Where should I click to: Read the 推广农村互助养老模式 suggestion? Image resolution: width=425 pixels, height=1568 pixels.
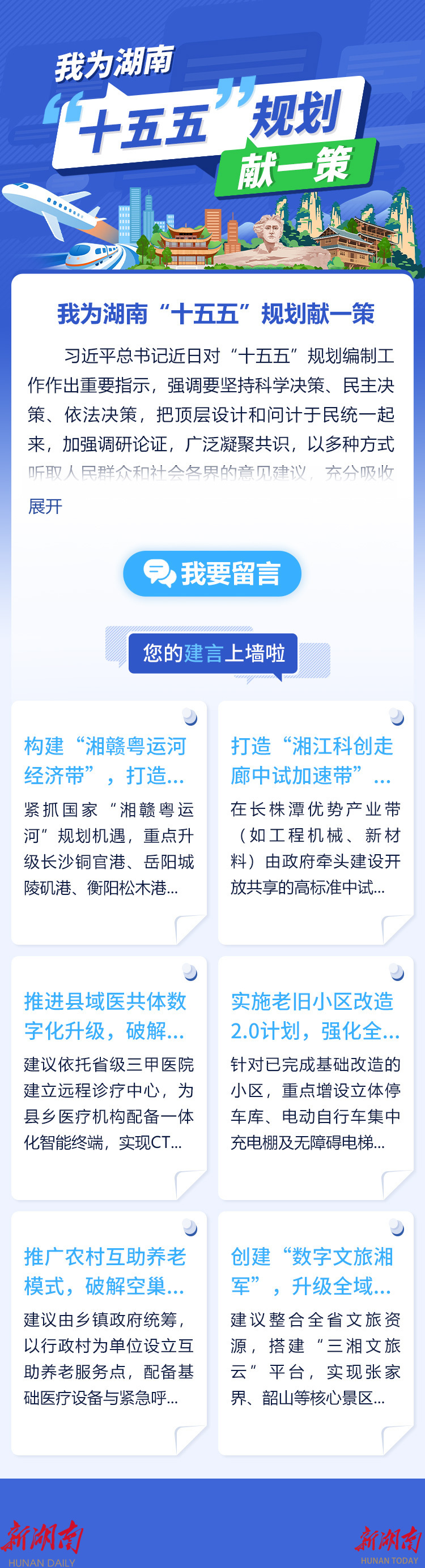pos(109,1332)
